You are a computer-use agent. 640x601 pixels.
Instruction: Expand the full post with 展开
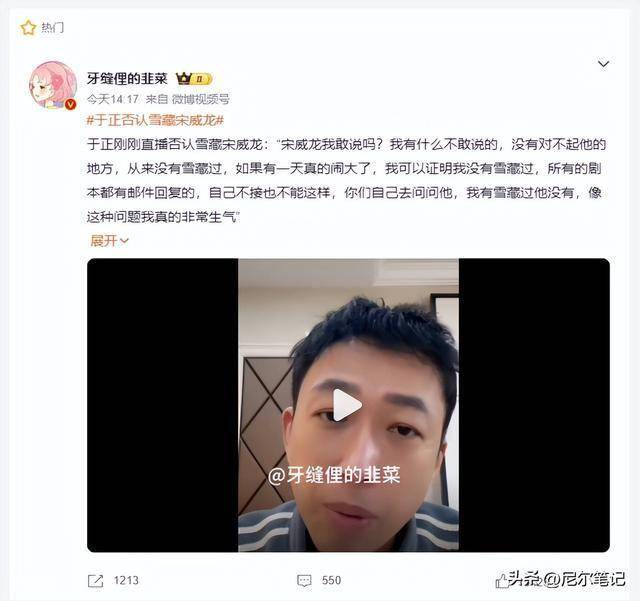(109, 240)
